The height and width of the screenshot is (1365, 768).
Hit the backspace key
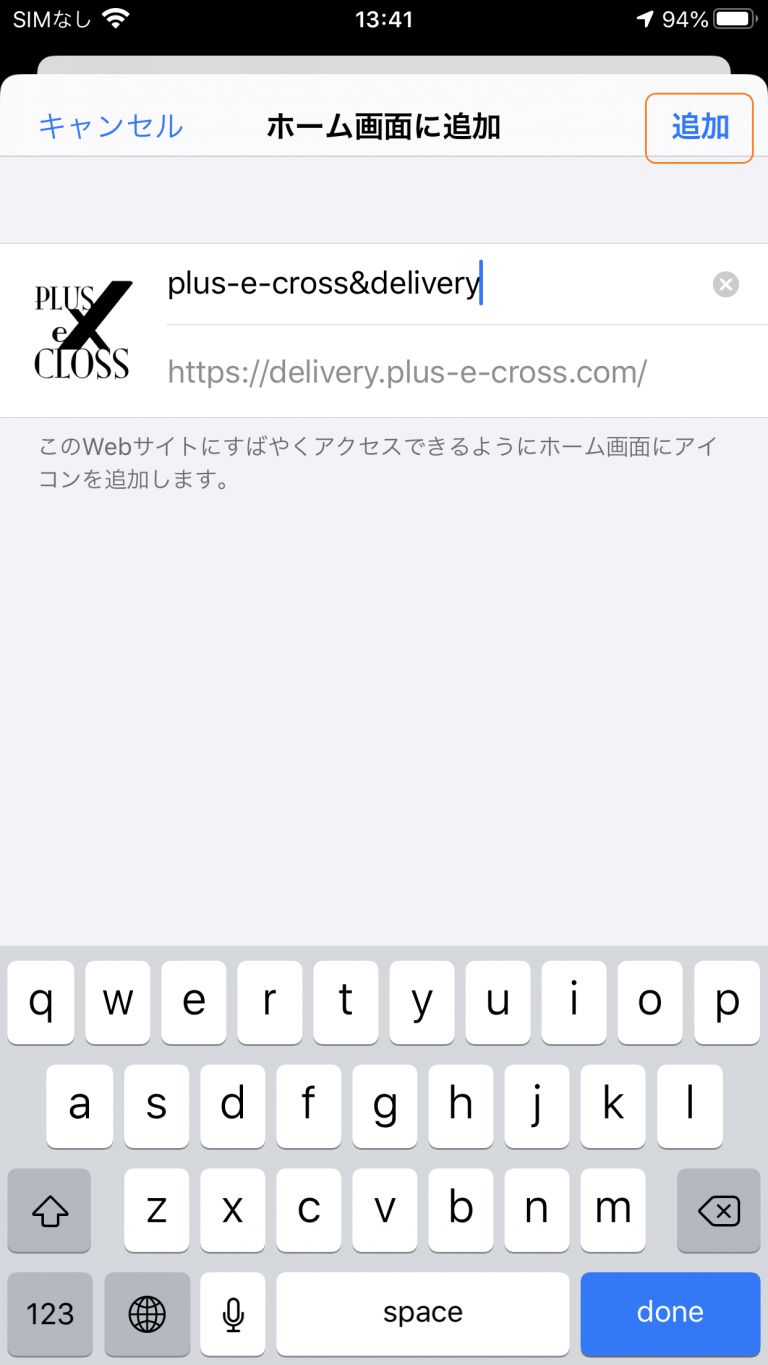[x=718, y=1211]
